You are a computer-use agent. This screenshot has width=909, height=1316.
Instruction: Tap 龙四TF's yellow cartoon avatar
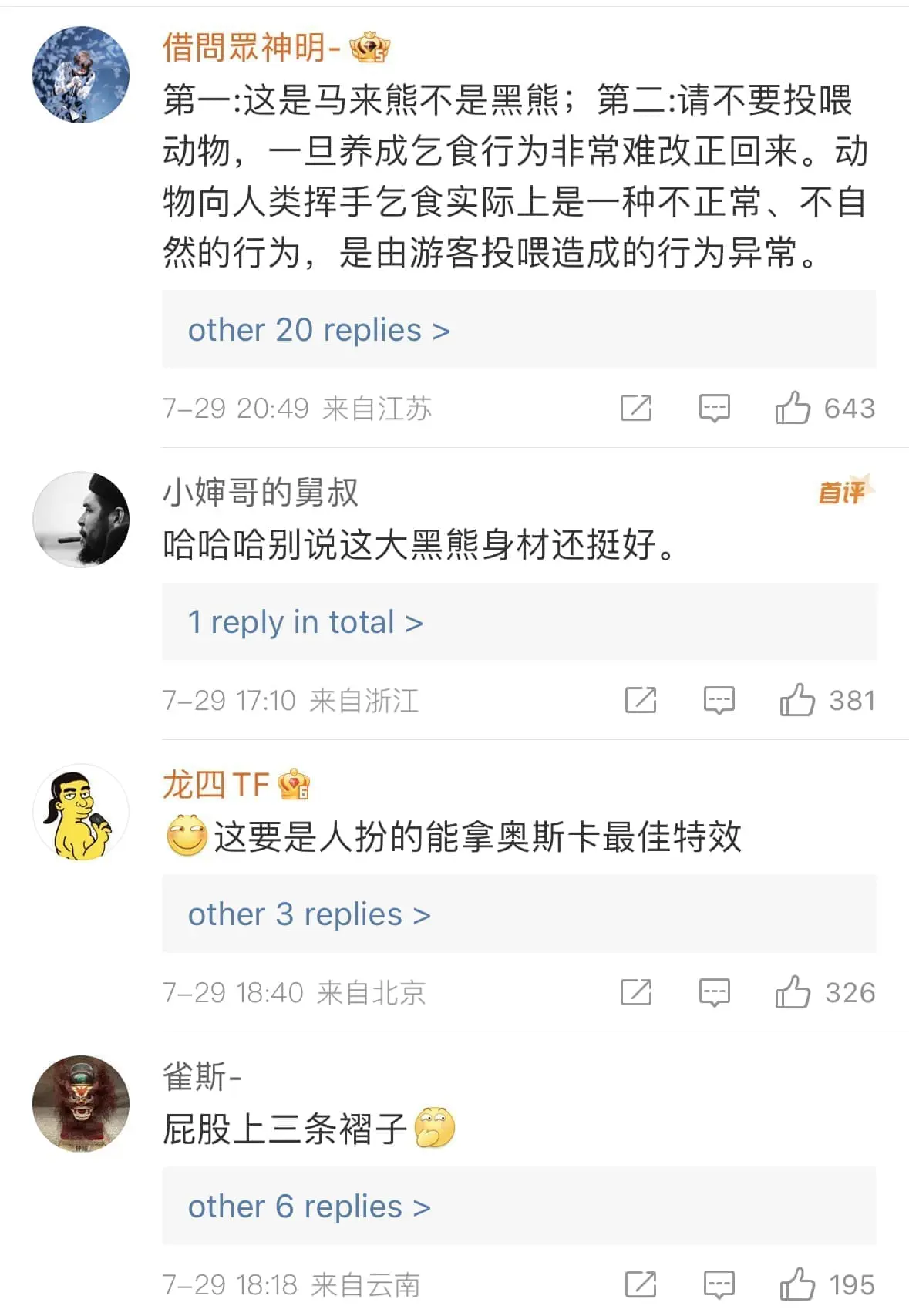pyautogui.click(x=81, y=813)
